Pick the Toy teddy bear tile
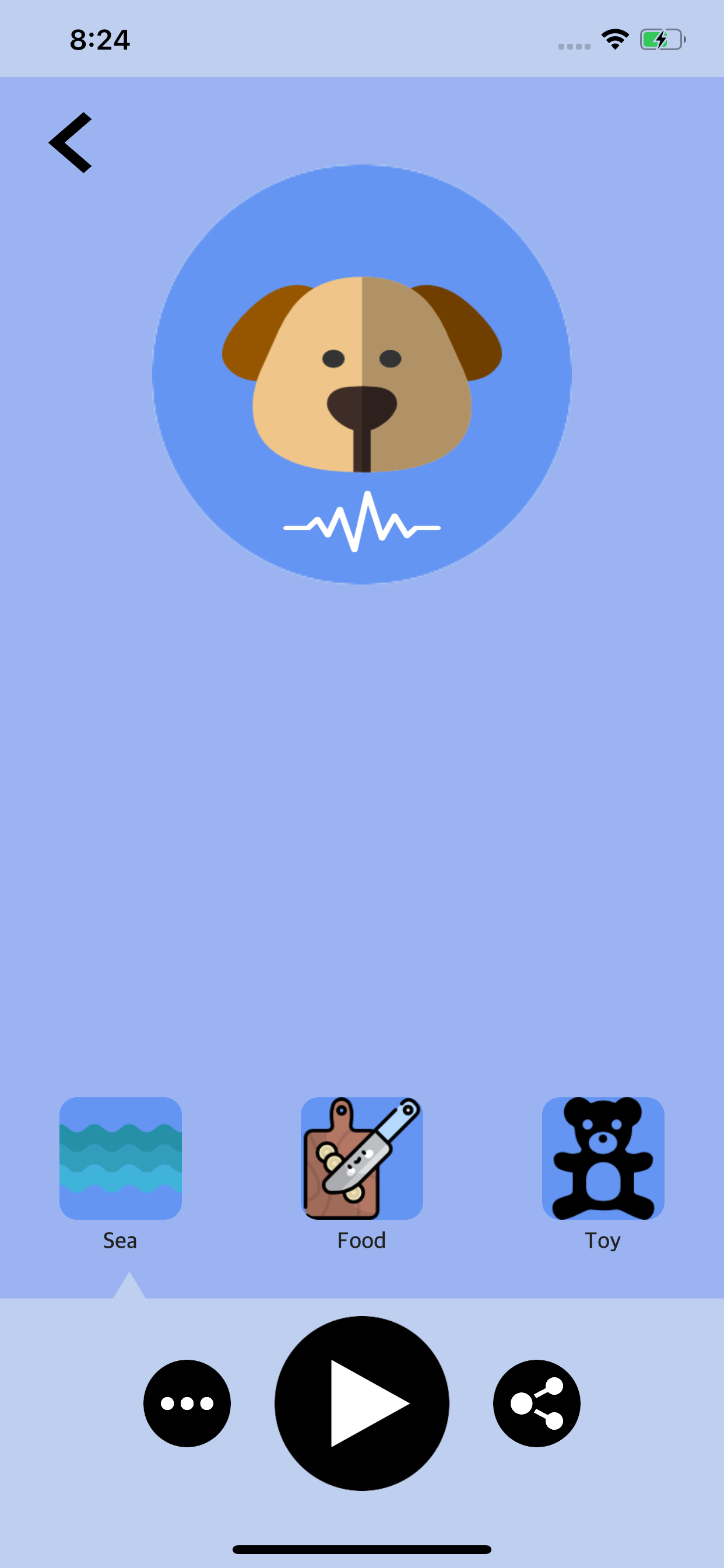 coord(603,1158)
